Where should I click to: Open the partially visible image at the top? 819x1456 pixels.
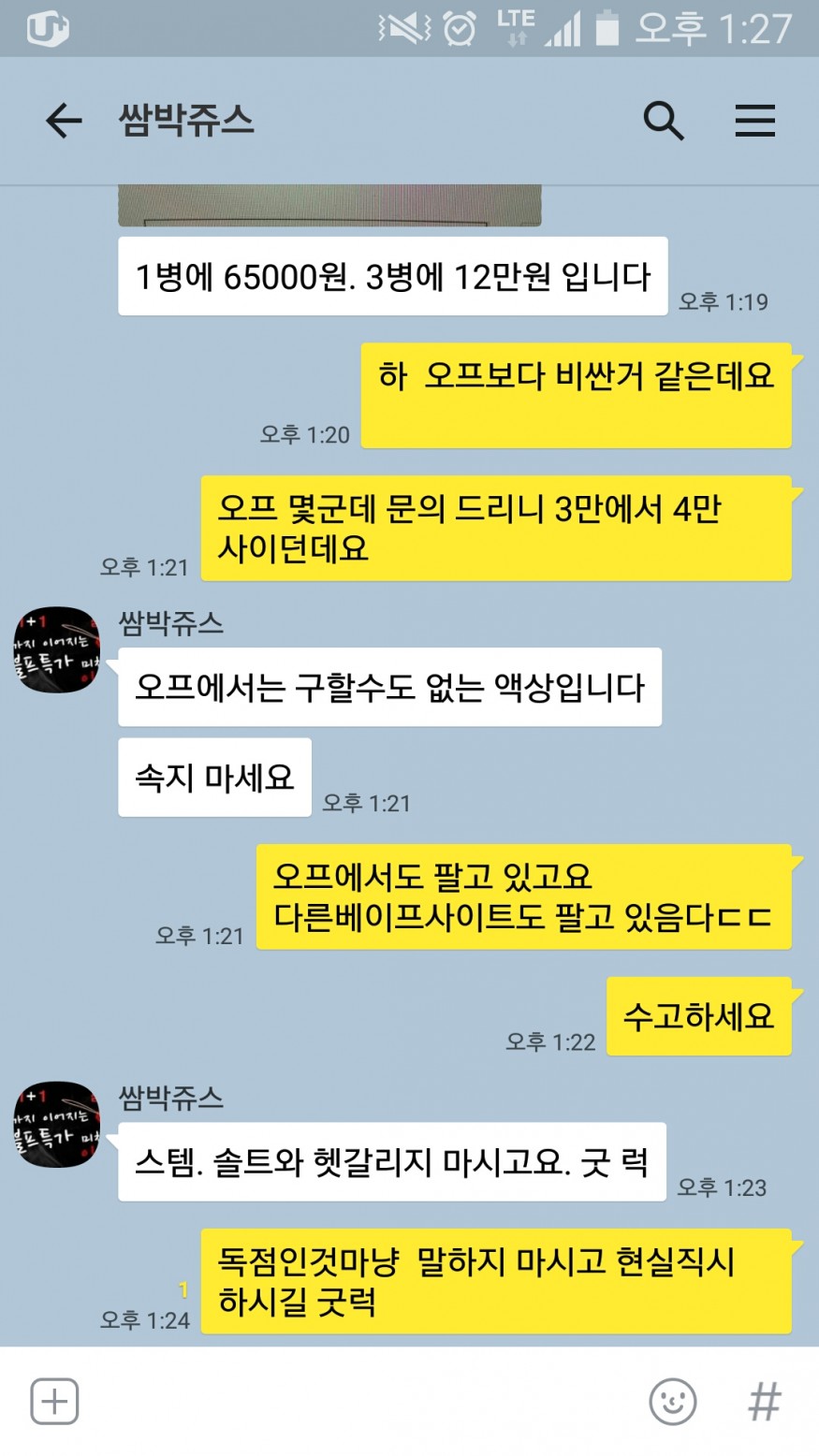click(329, 206)
